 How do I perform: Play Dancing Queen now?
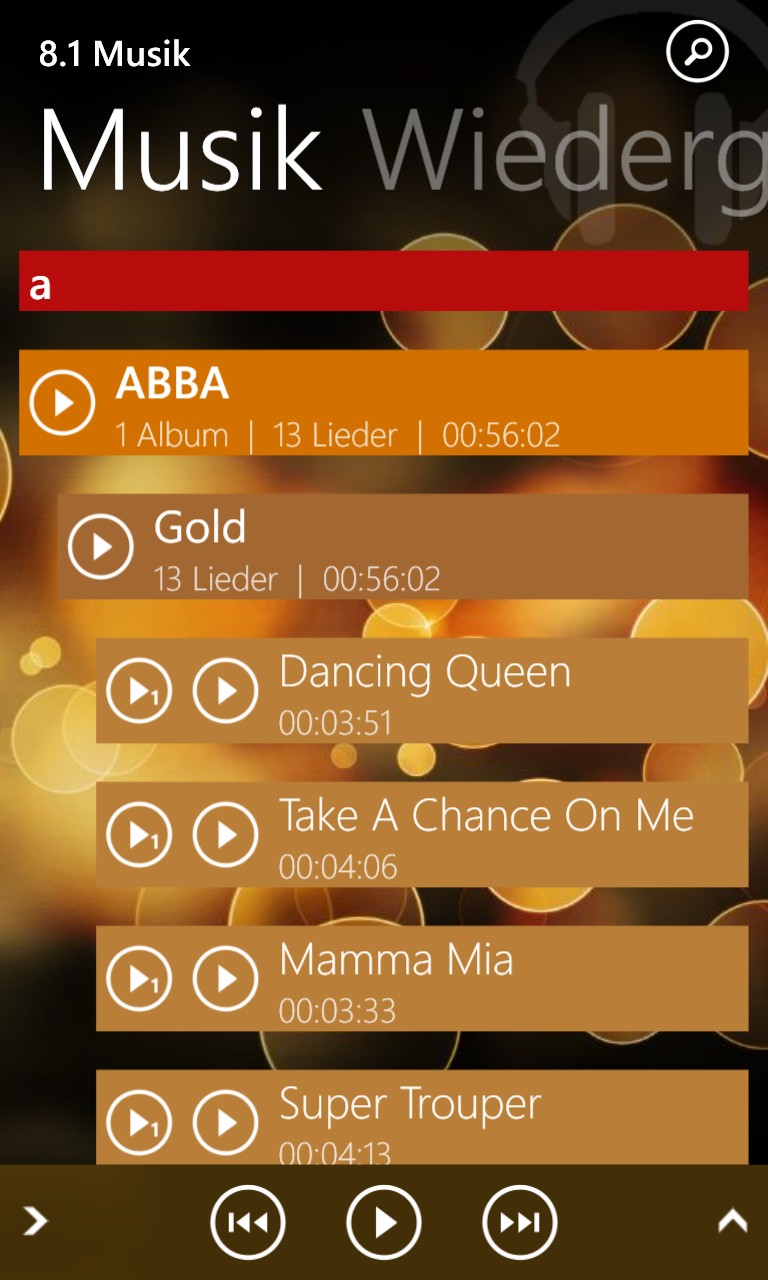click(x=225, y=691)
